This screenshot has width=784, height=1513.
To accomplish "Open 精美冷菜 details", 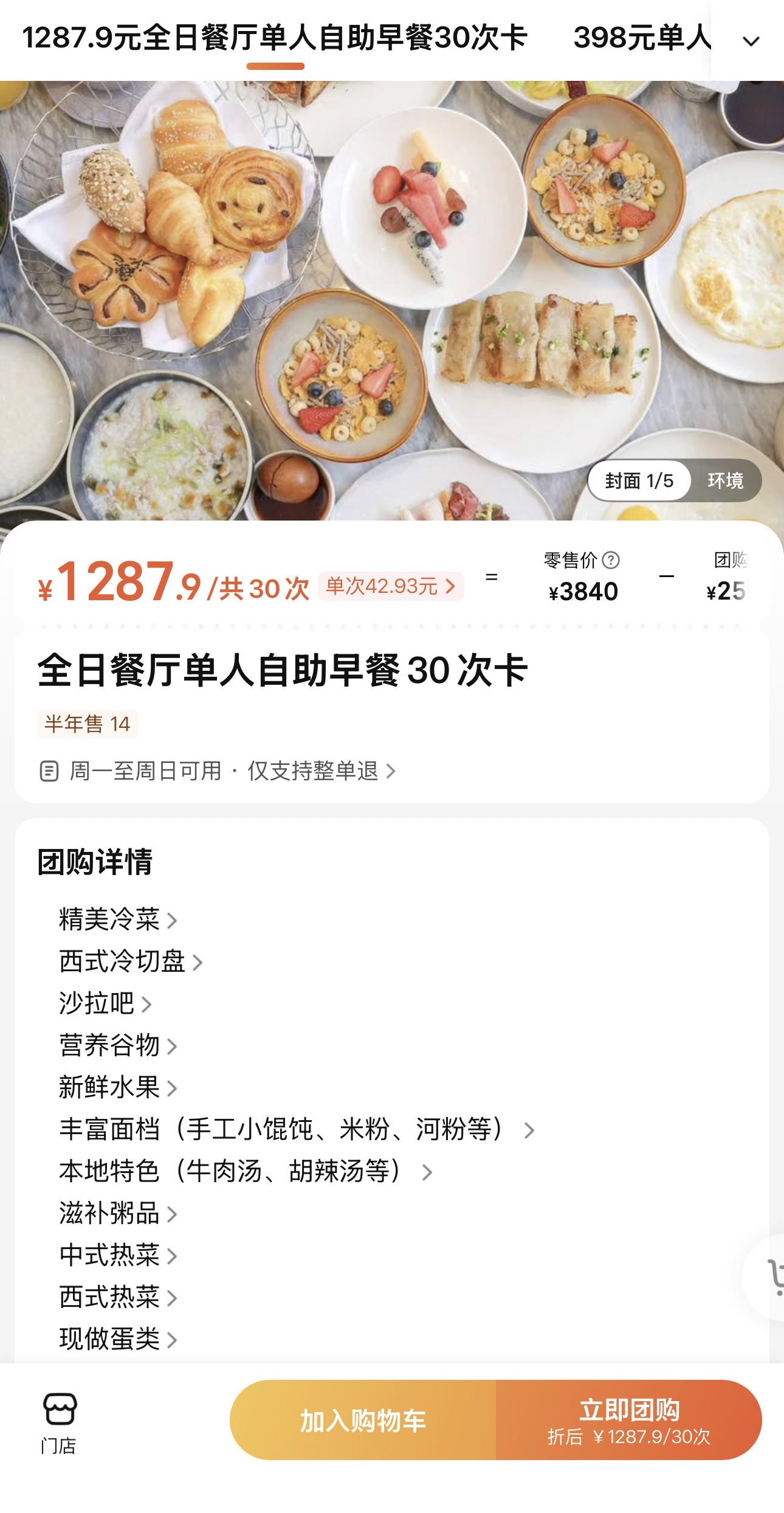I will tap(117, 919).
